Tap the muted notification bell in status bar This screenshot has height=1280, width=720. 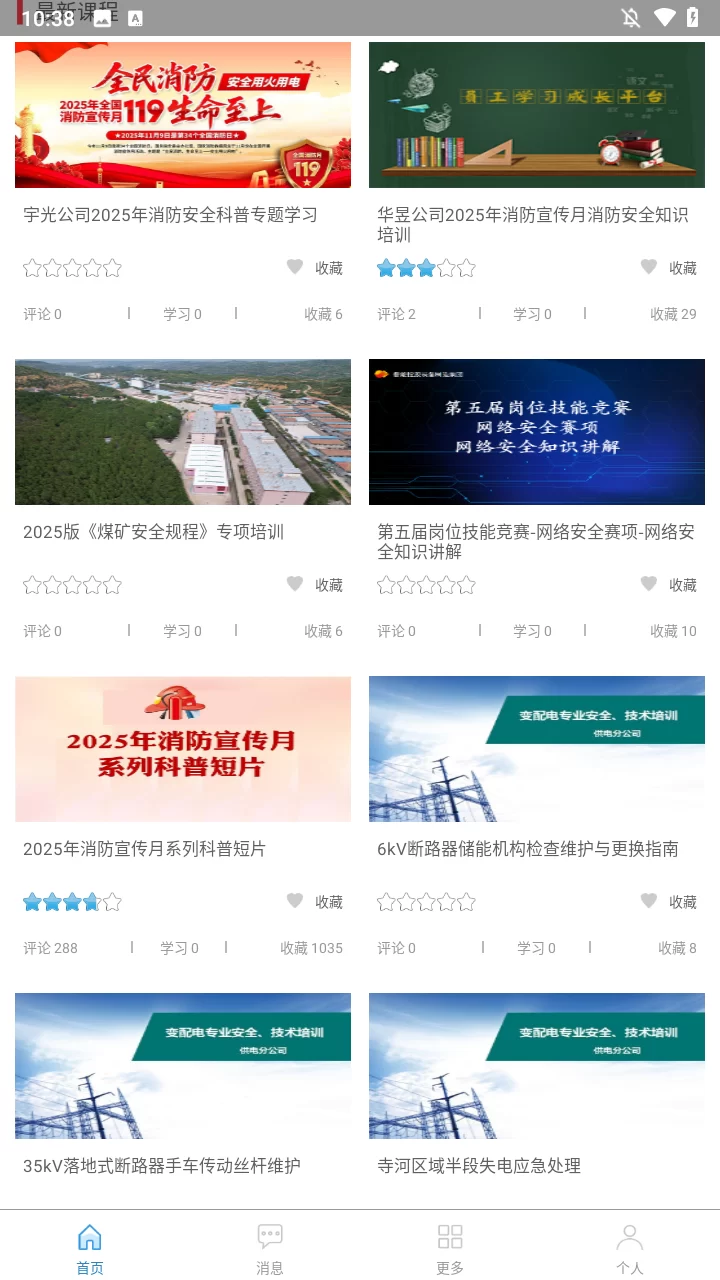coord(632,16)
